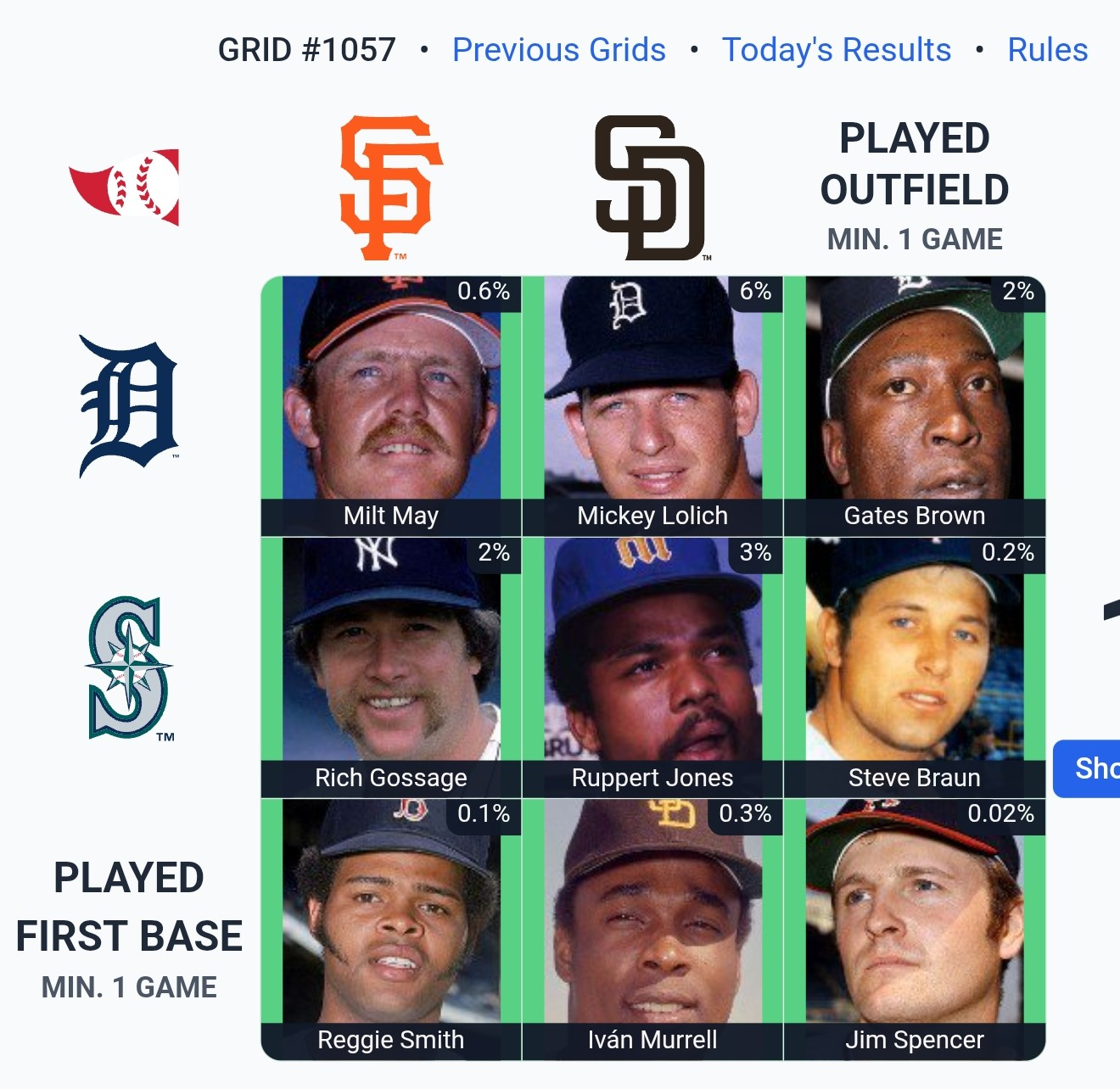Select the Ruppert Jones cell
Viewport: 1120px width, 1089px height.
coord(652,667)
